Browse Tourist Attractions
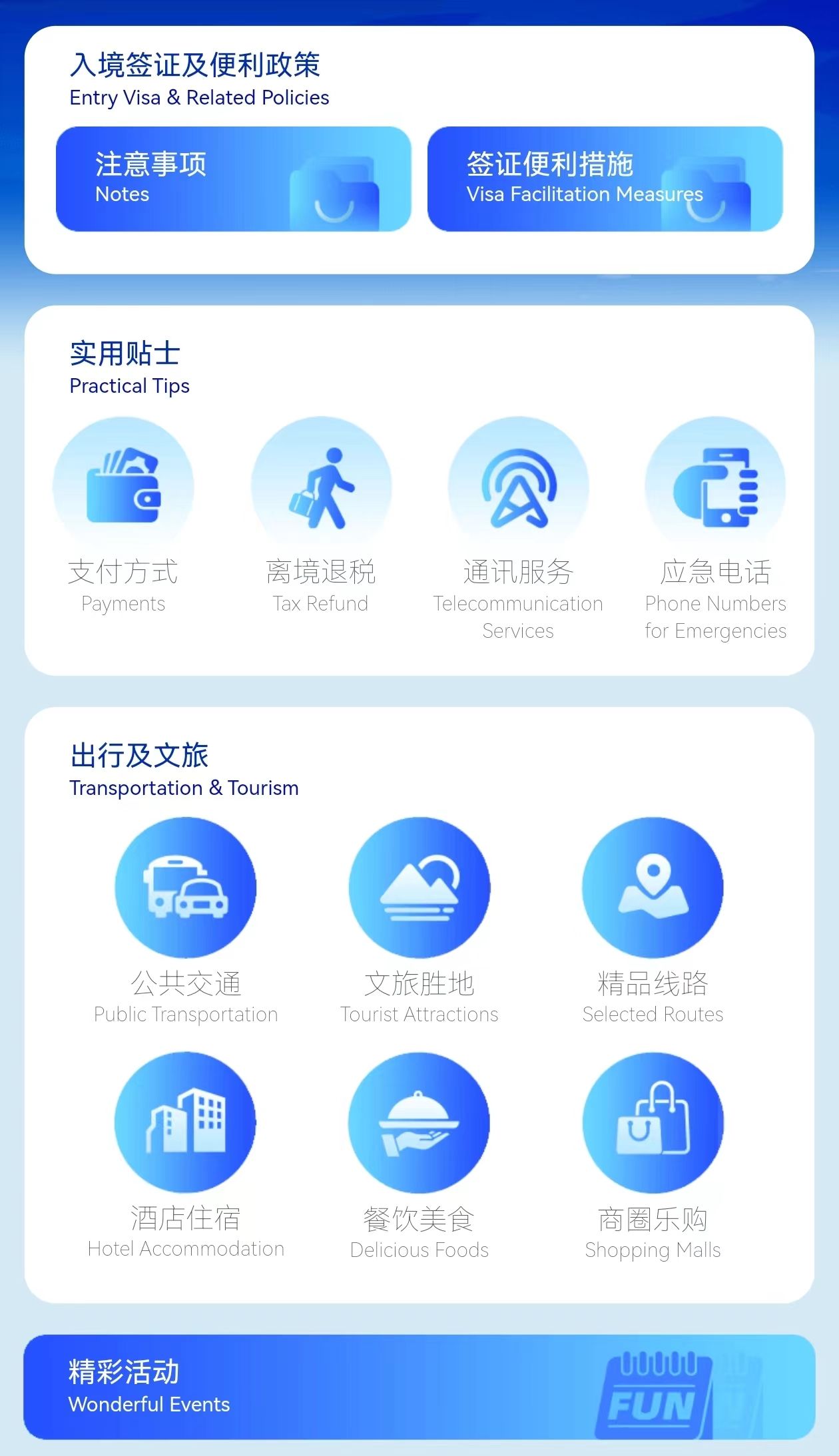This screenshot has width=839, height=1456. [x=419, y=922]
